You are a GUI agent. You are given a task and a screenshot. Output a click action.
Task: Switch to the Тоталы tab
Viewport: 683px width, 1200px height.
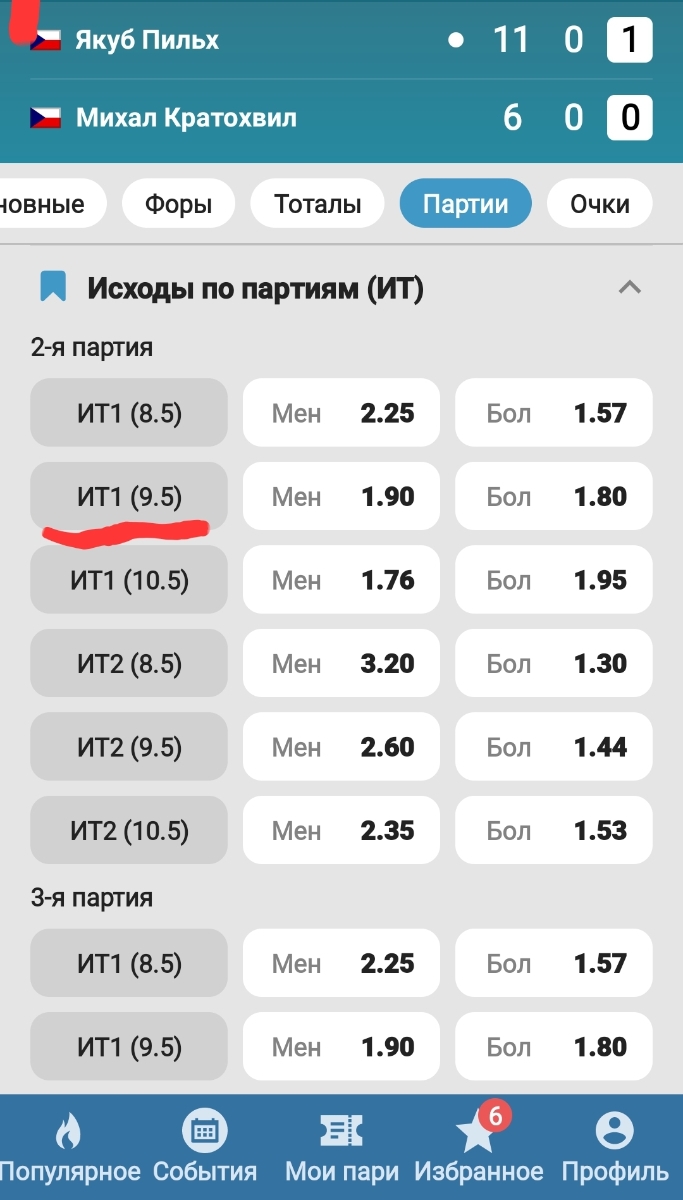pyautogui.click(x=318, y=205)
